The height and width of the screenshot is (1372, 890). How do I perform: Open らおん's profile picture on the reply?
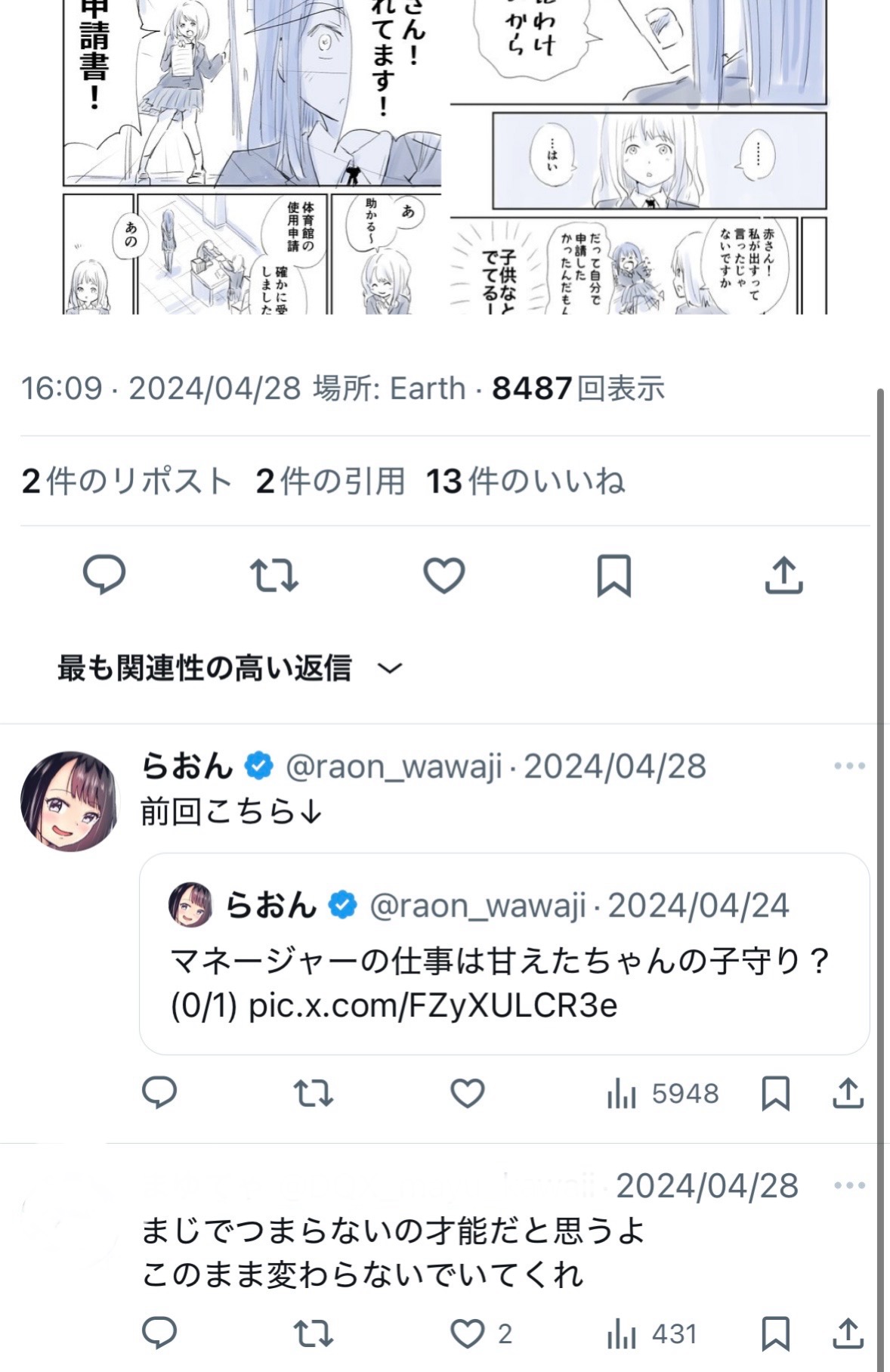tap(70, 801)
